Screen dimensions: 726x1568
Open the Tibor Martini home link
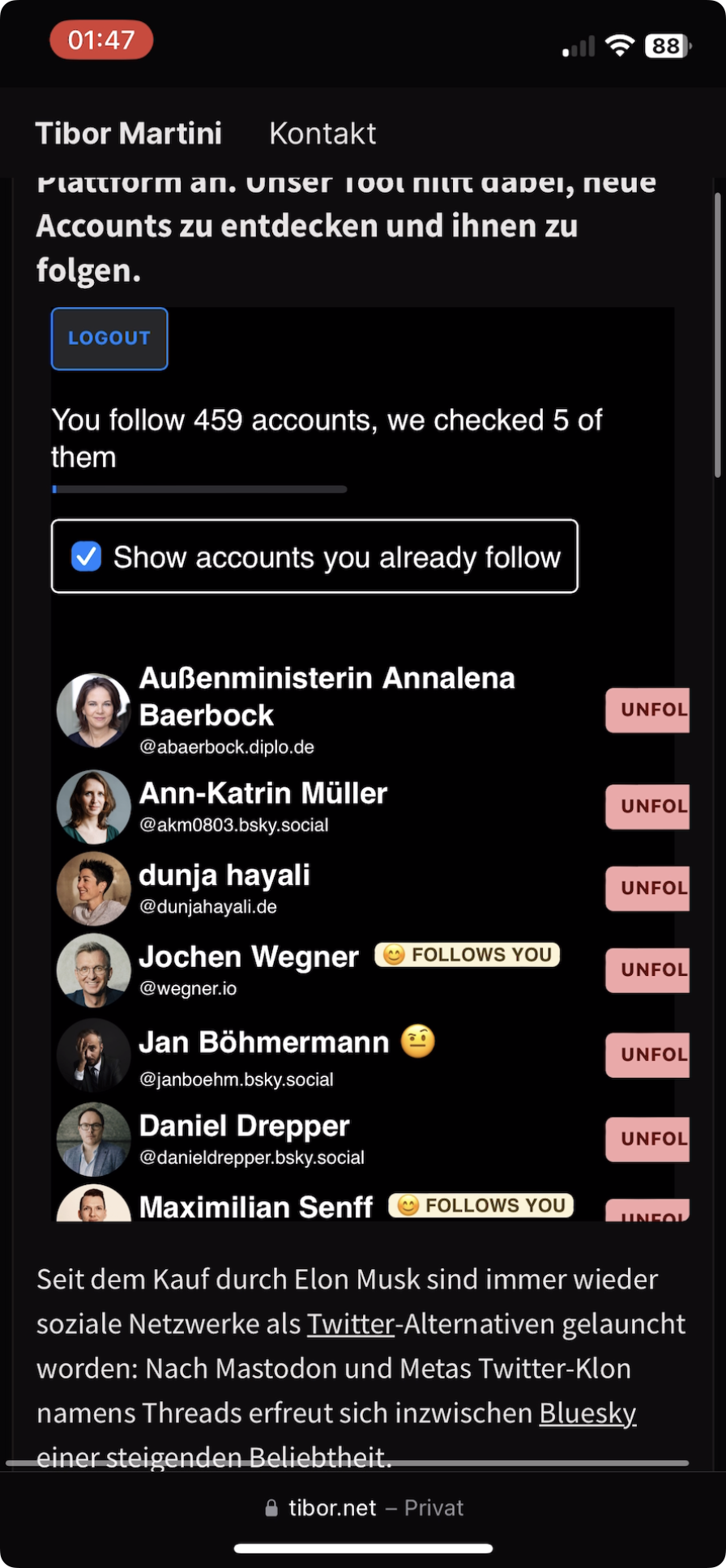point(128,134)
